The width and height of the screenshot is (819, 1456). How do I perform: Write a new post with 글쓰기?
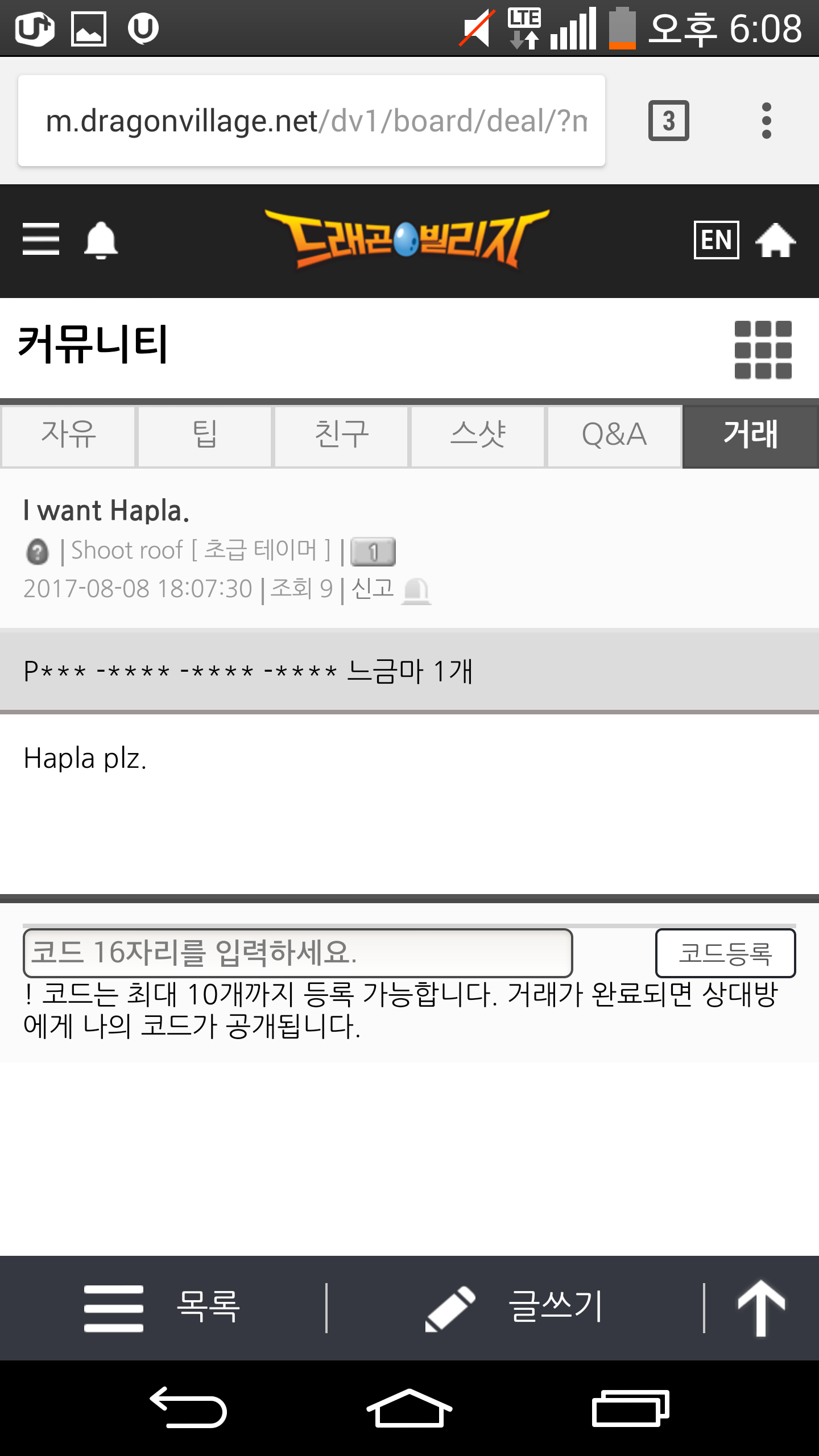pyautogui.click(x=515, y=1308)
